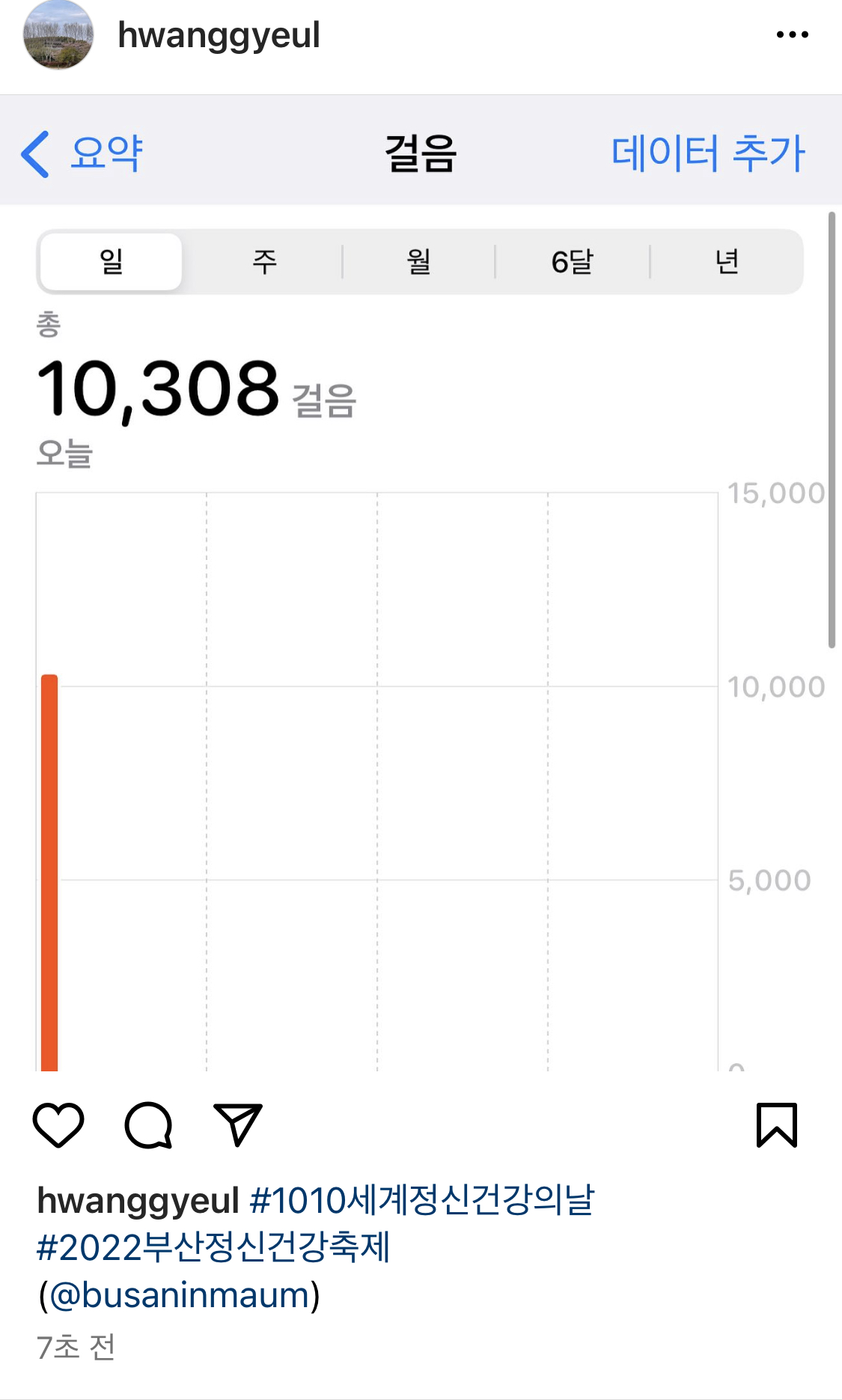Open the hashtag #2022부산정신건강축제
This screenshot has width=842, height=1400.
coord(213,1247)
